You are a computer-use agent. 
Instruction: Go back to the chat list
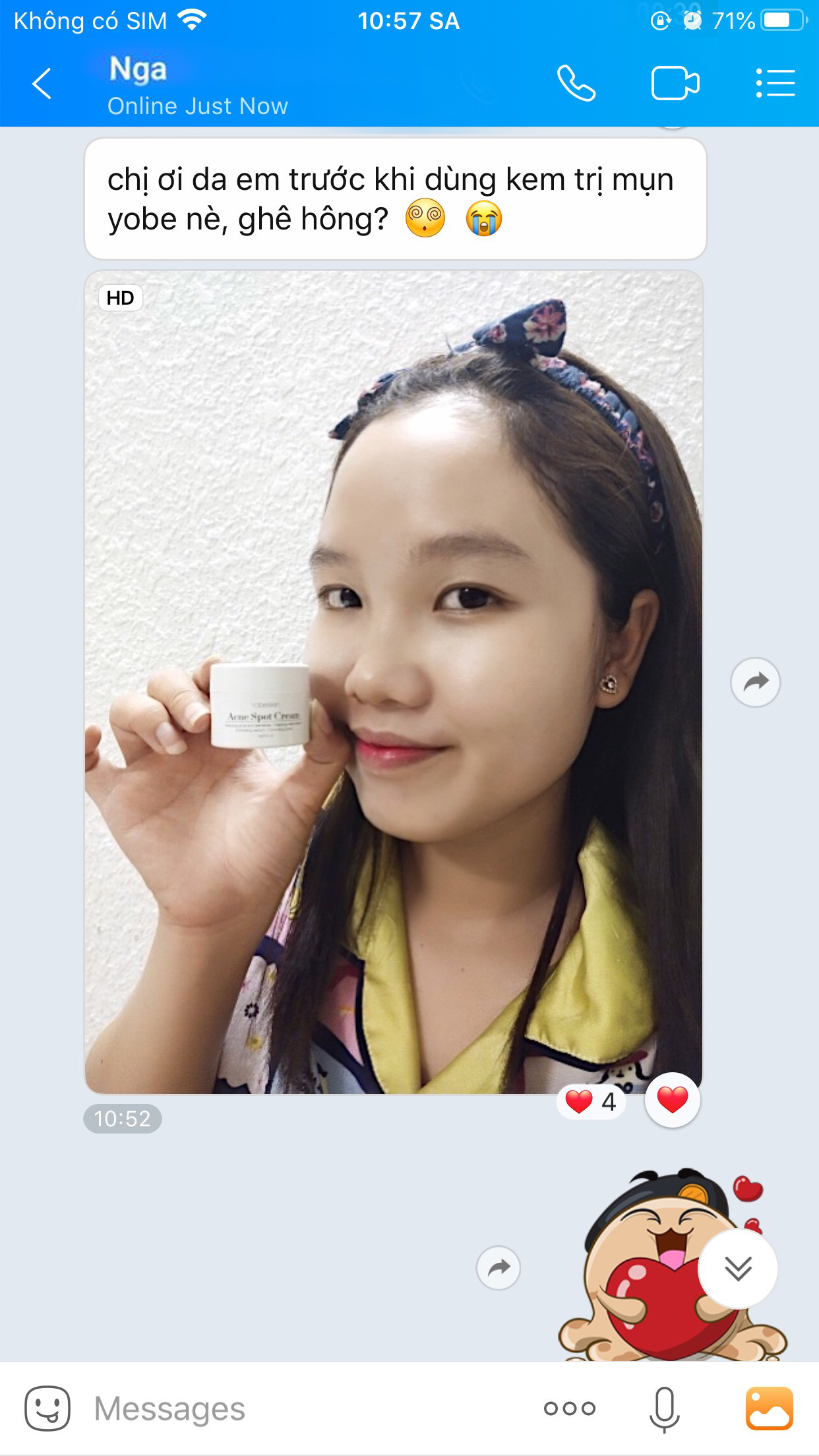pos(42,84)
